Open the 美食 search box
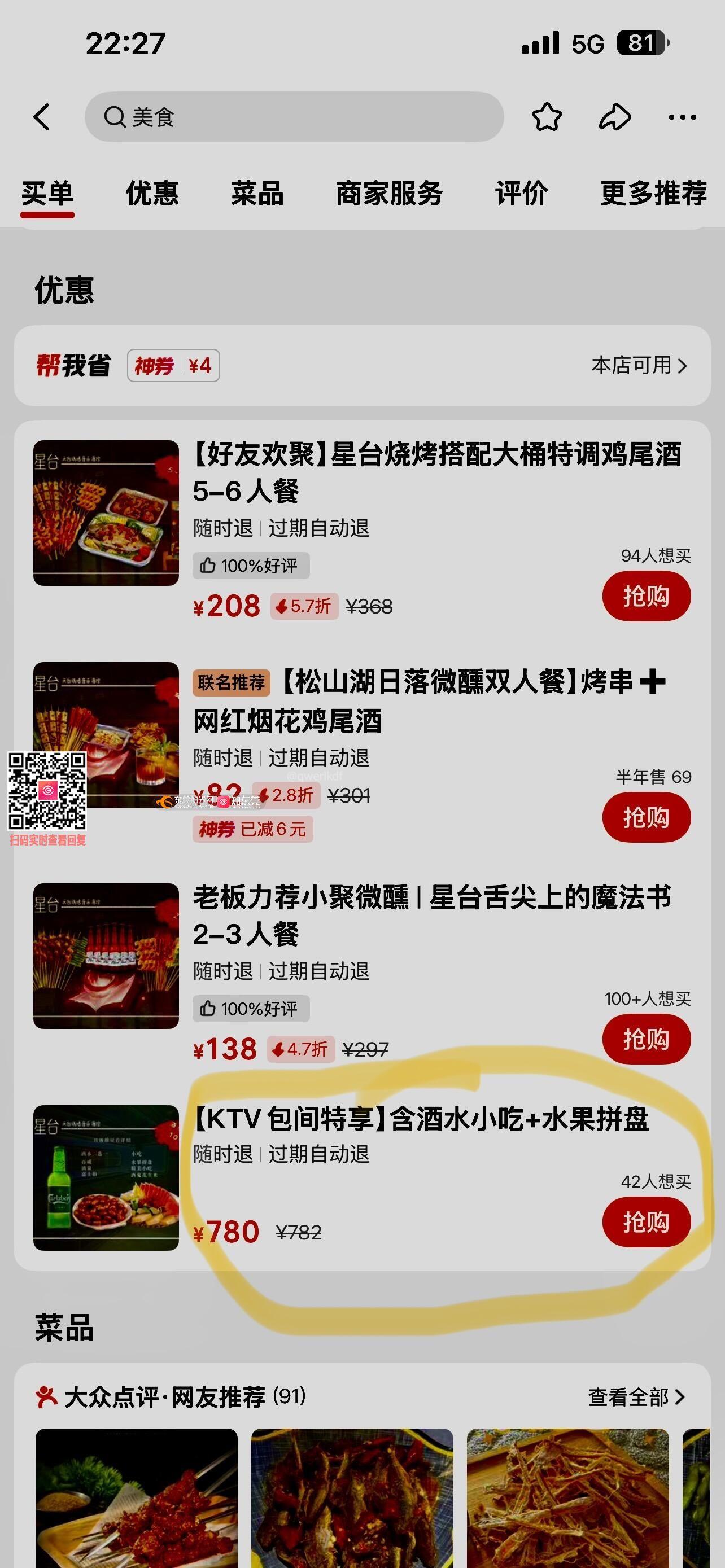 (x=294, y=117)
